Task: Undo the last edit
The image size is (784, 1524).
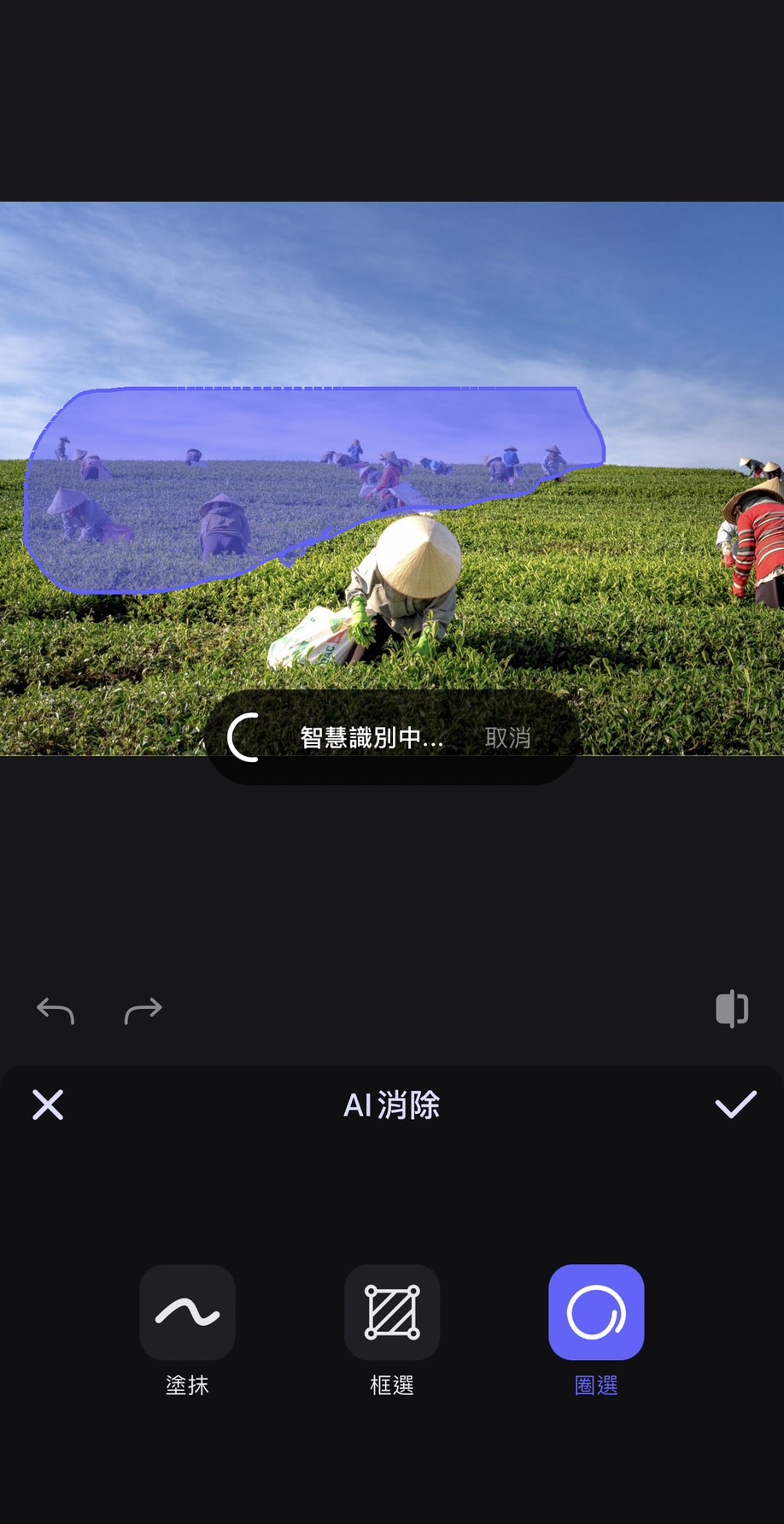Action: coord(56,1011)
